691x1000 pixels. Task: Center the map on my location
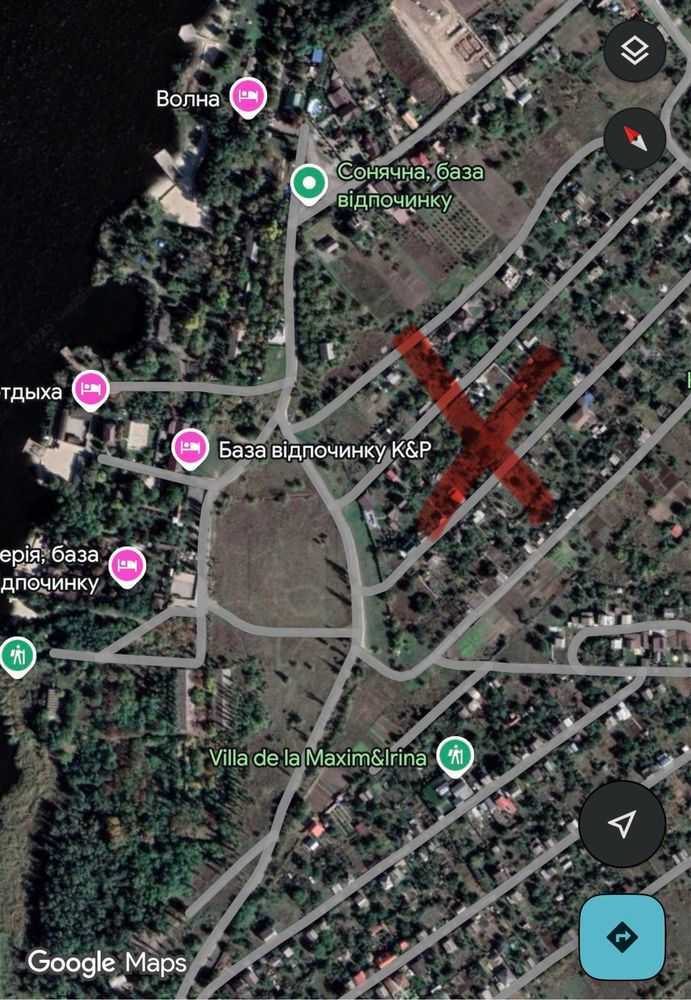(x=622, y=824)
